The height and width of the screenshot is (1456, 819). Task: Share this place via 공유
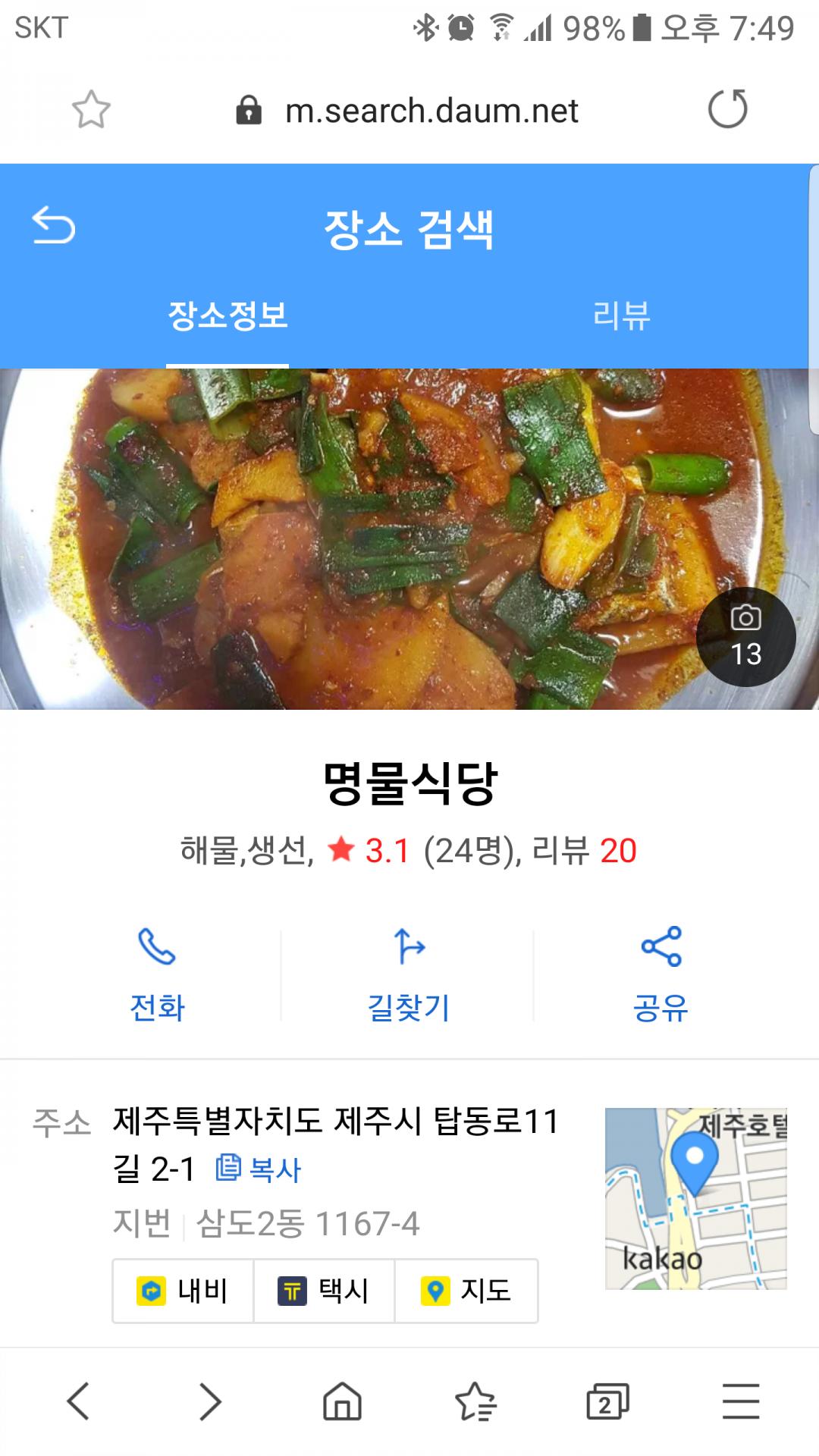[661, 974]
